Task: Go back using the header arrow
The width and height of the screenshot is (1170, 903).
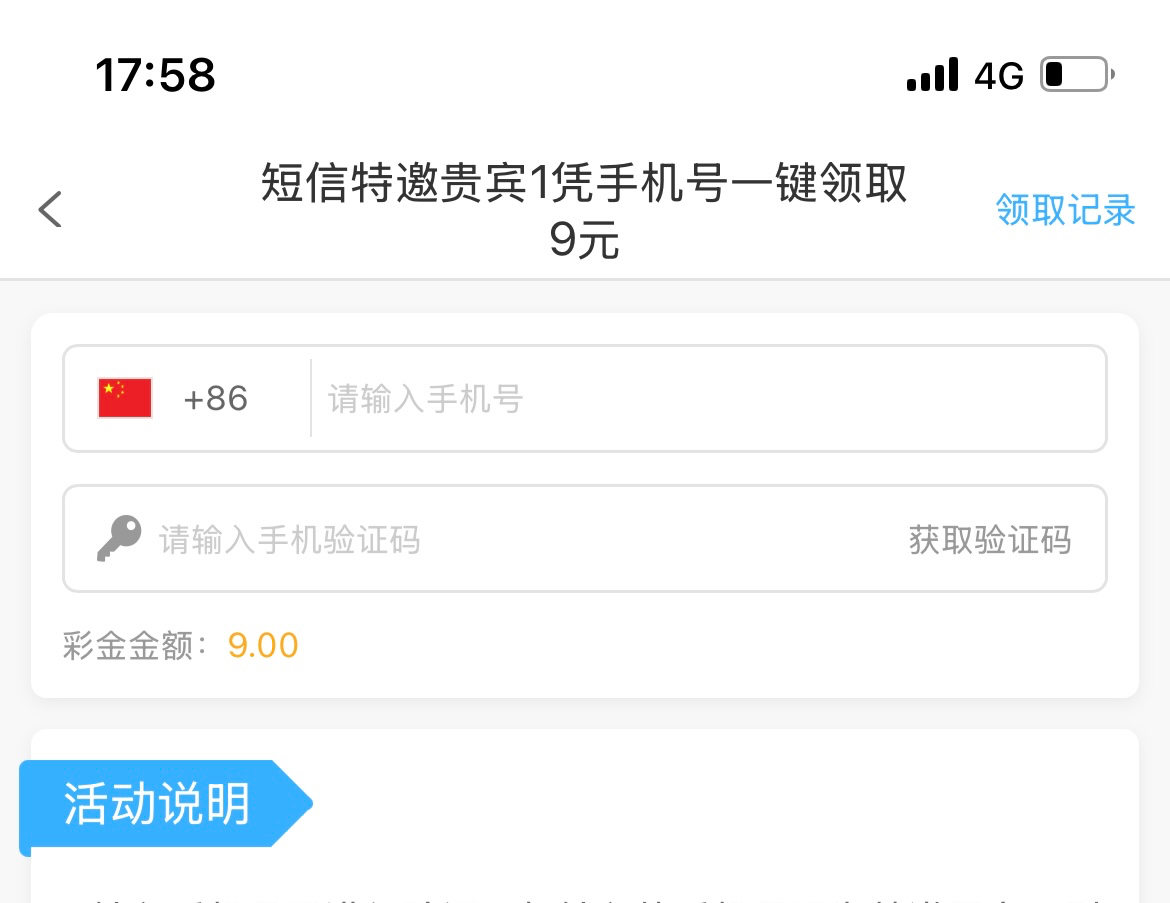Action: click(50, 210)
